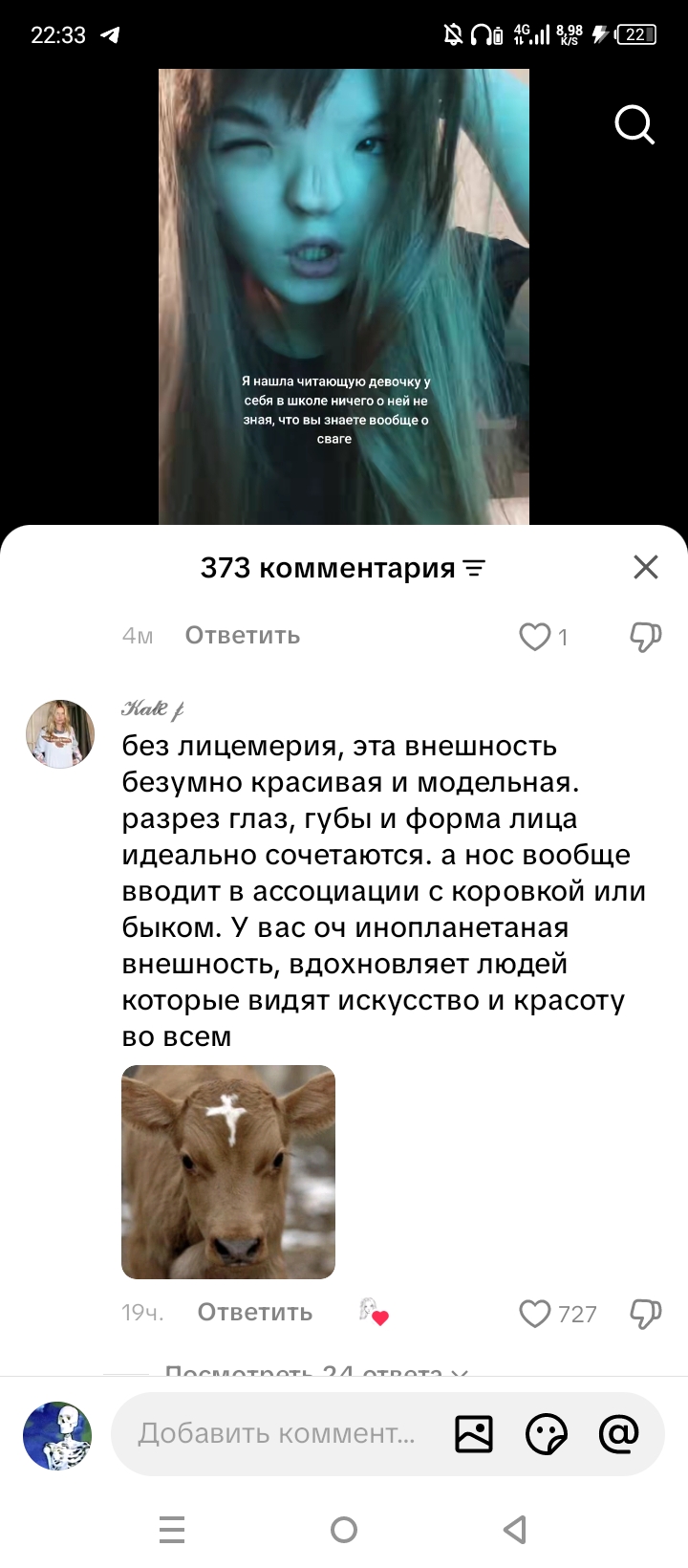Attach a picture to the comment

point(474,1433)
